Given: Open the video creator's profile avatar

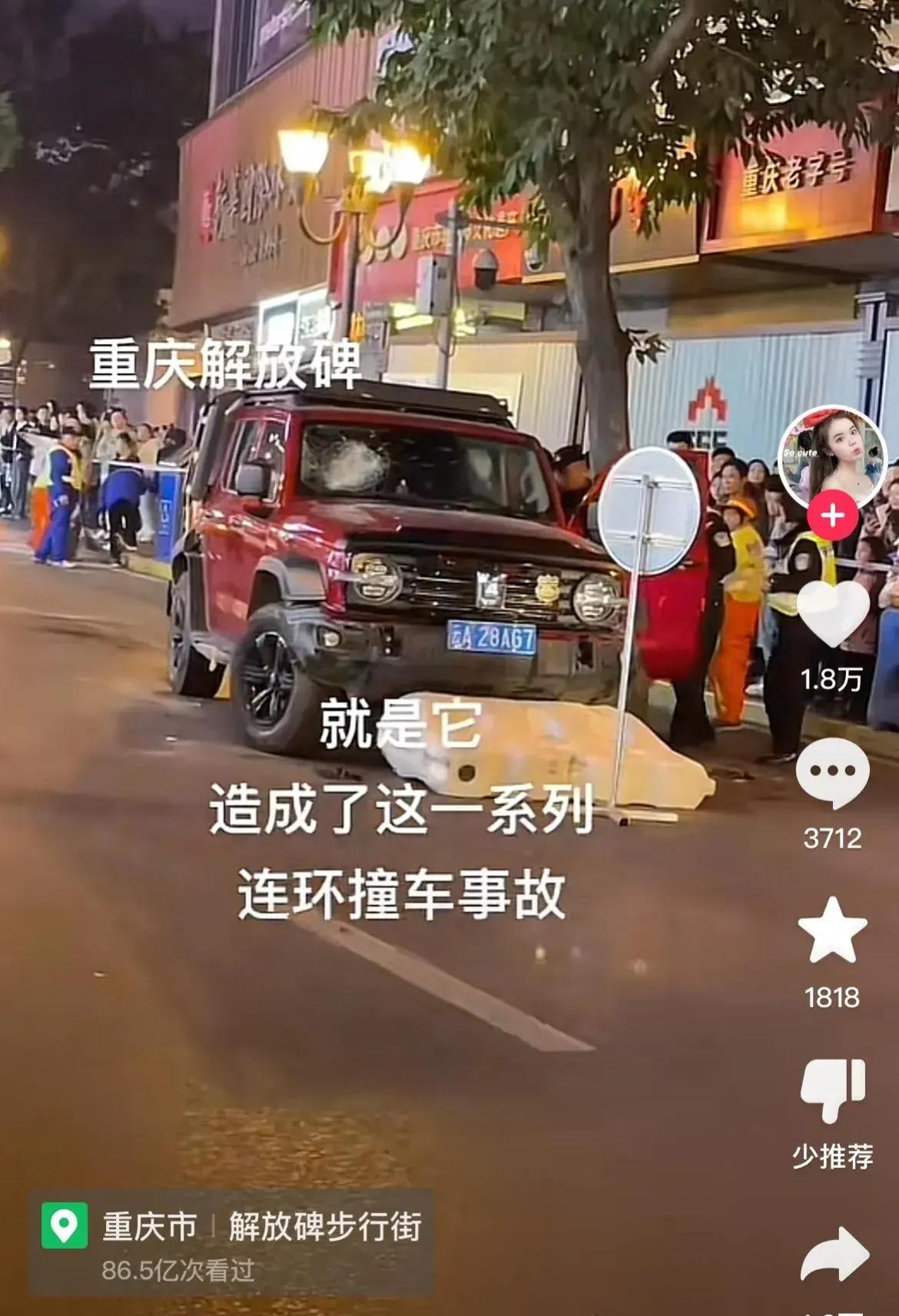Looking at the screenshot, I should coord(831,456).
